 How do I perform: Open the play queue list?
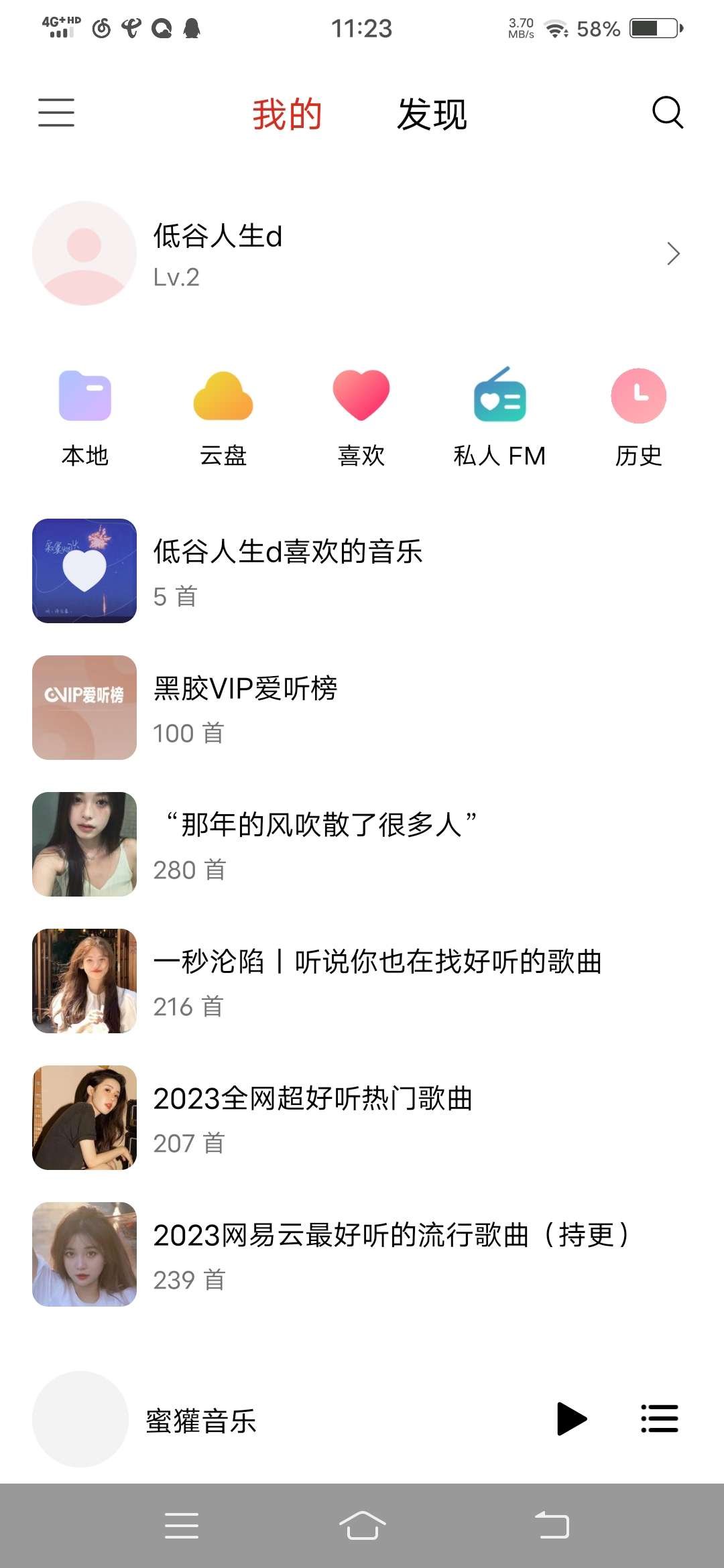pos(660,1419)
